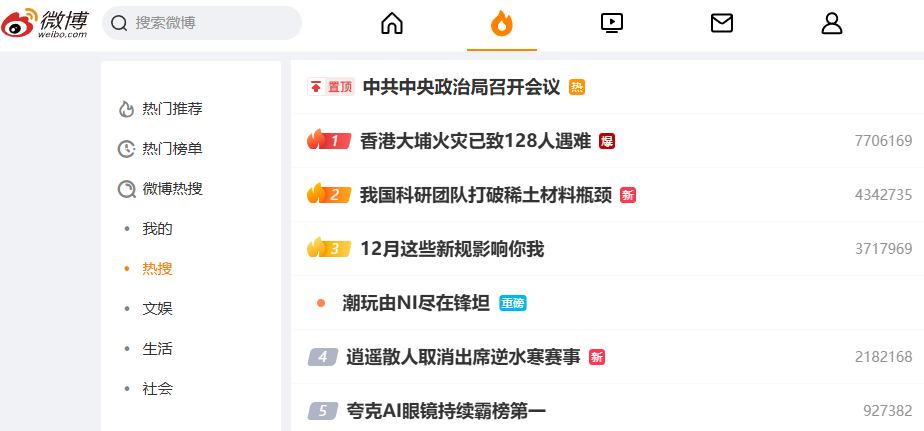Open topic 12月这些新规影响你我
This screenshot has height=431, width=924.
[451, 249]
